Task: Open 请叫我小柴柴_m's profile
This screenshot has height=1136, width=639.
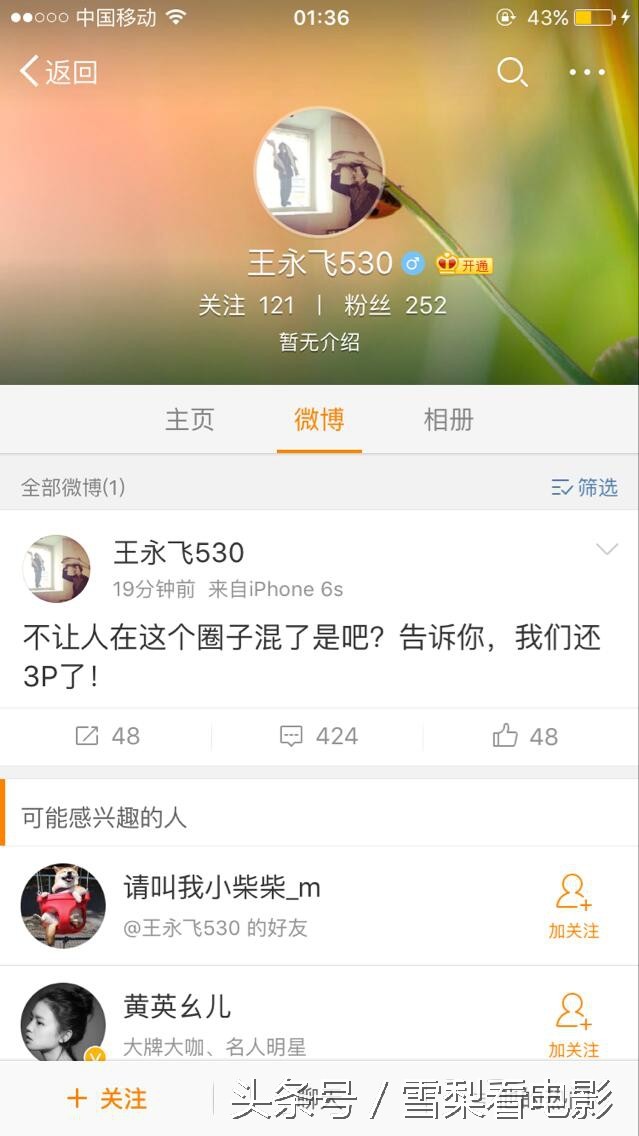Action: click(222, 887)
